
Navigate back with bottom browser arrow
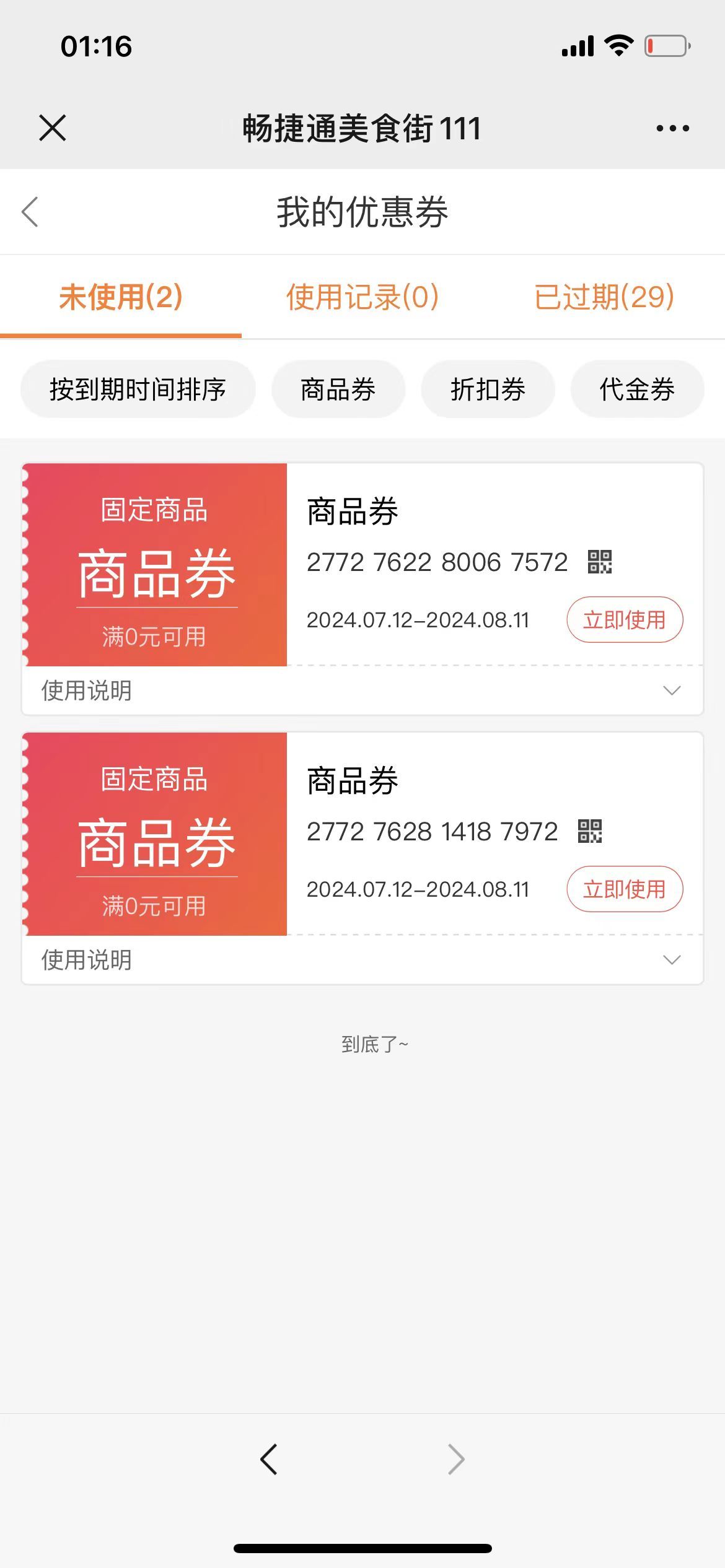(268, 1460)
